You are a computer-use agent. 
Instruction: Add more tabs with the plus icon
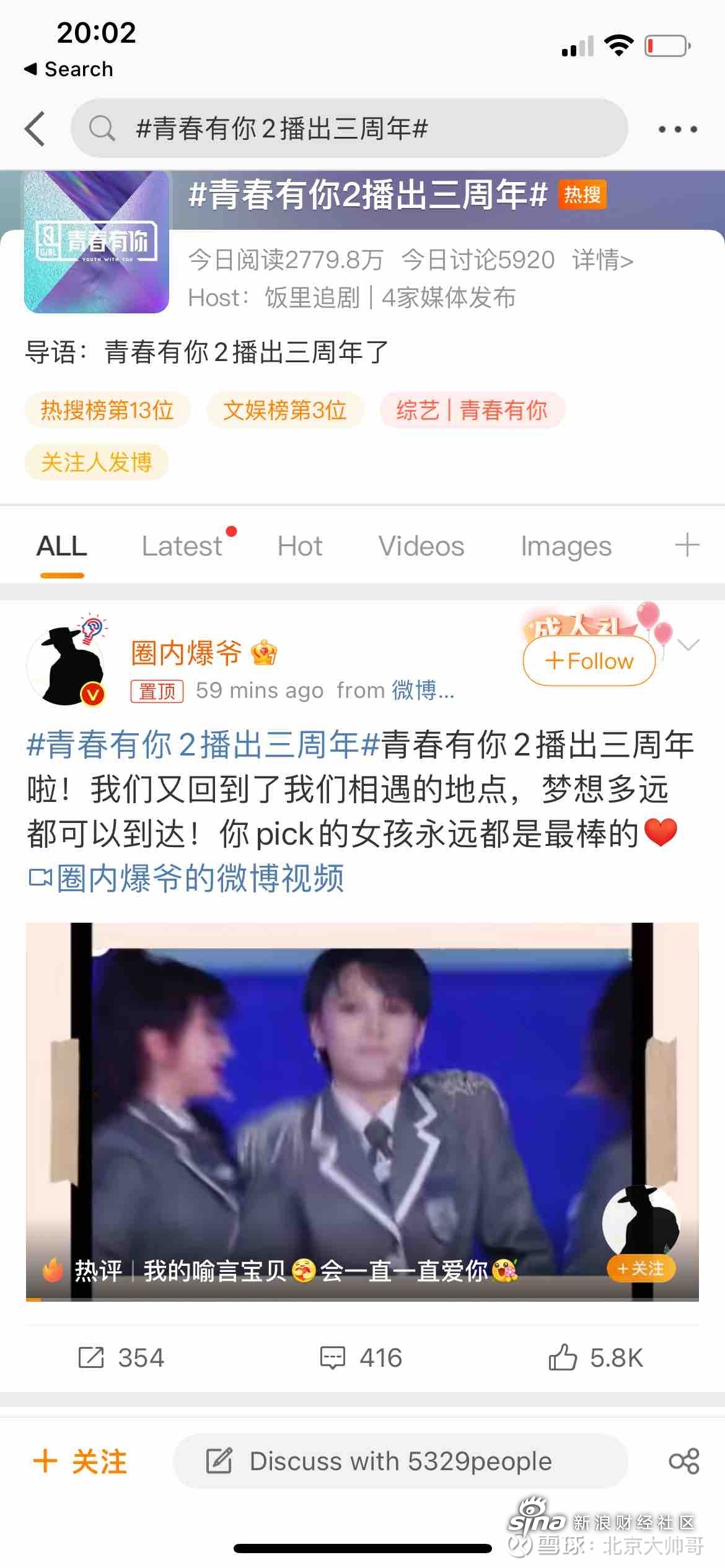(687, 546)
